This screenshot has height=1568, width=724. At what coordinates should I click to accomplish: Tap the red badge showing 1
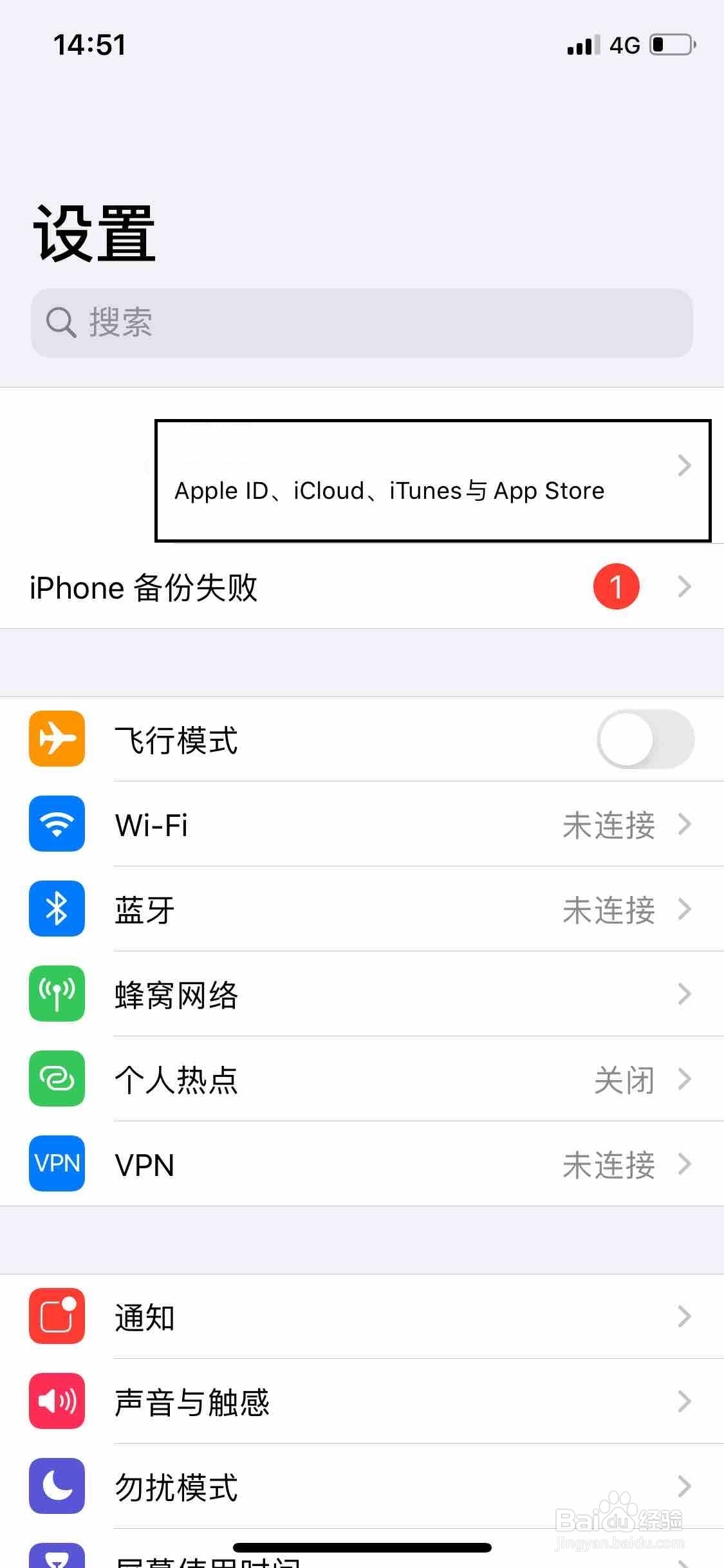(x=616, y=586)
